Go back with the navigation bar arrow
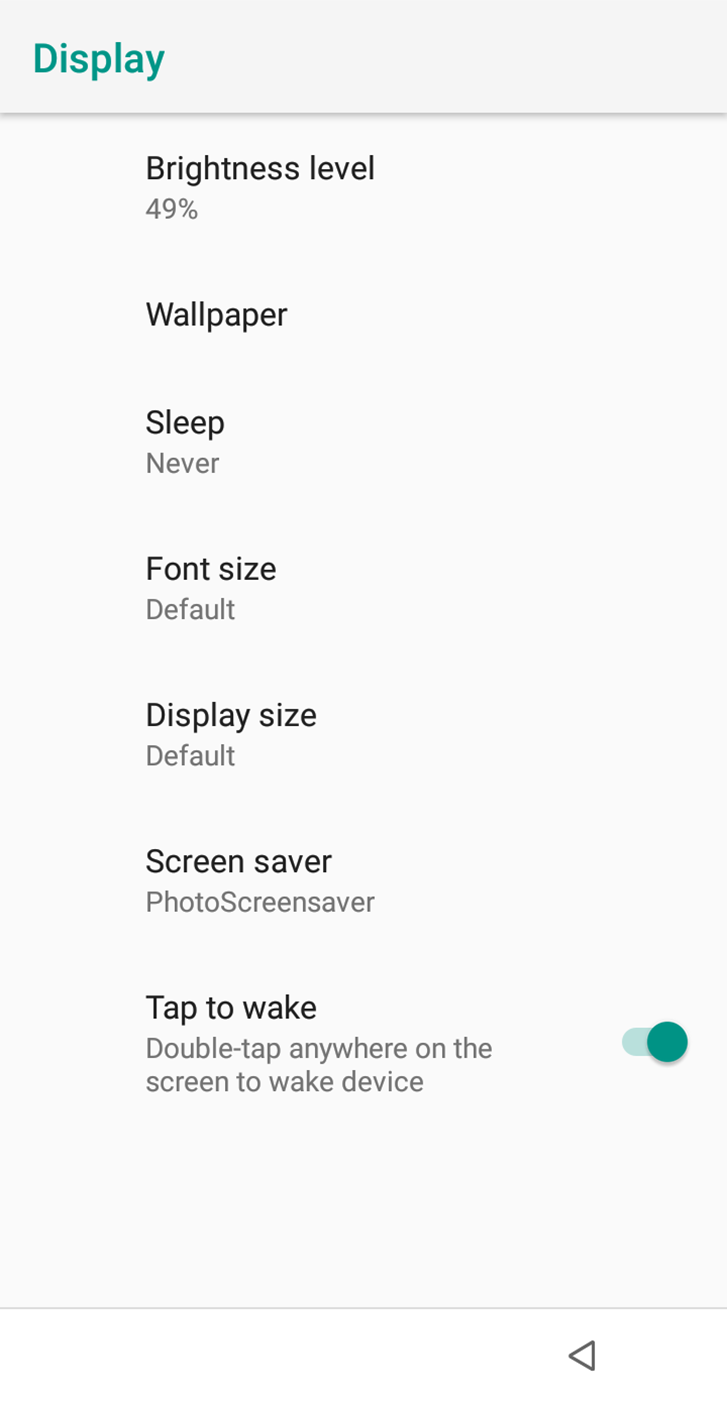The image size is (727, 1404). [582, 1355]
